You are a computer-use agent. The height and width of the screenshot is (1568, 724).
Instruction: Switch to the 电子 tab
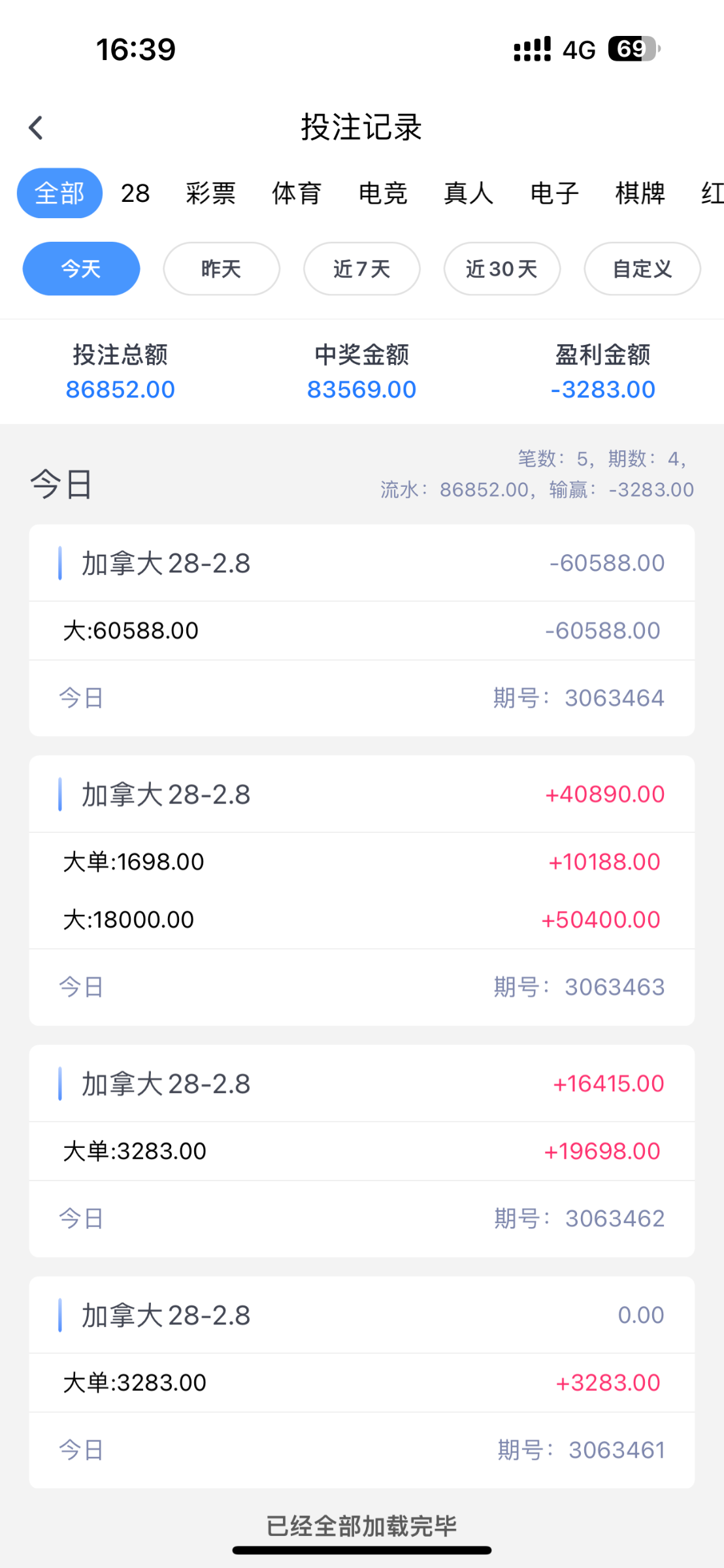point(555,193)
